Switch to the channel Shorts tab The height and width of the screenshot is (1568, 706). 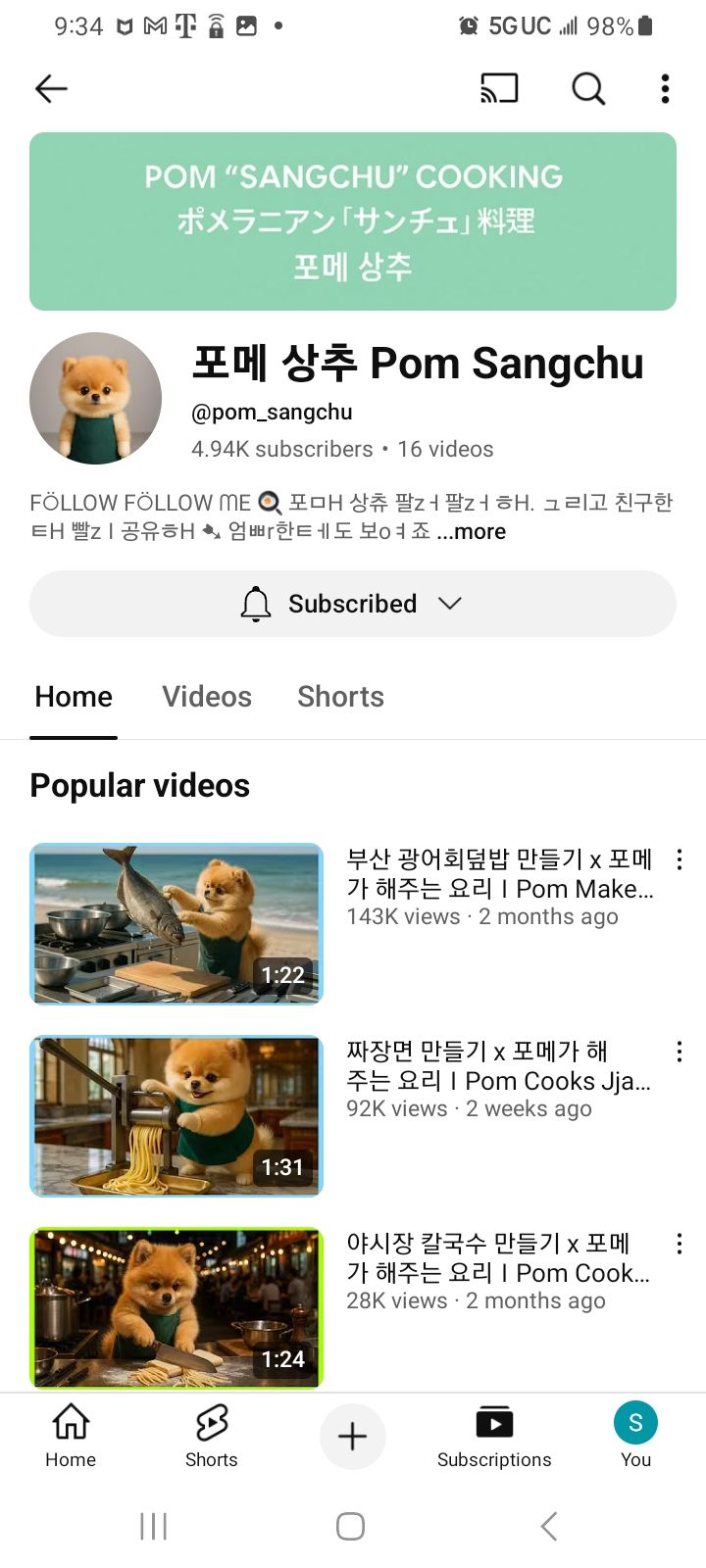(x=340, y=697)
